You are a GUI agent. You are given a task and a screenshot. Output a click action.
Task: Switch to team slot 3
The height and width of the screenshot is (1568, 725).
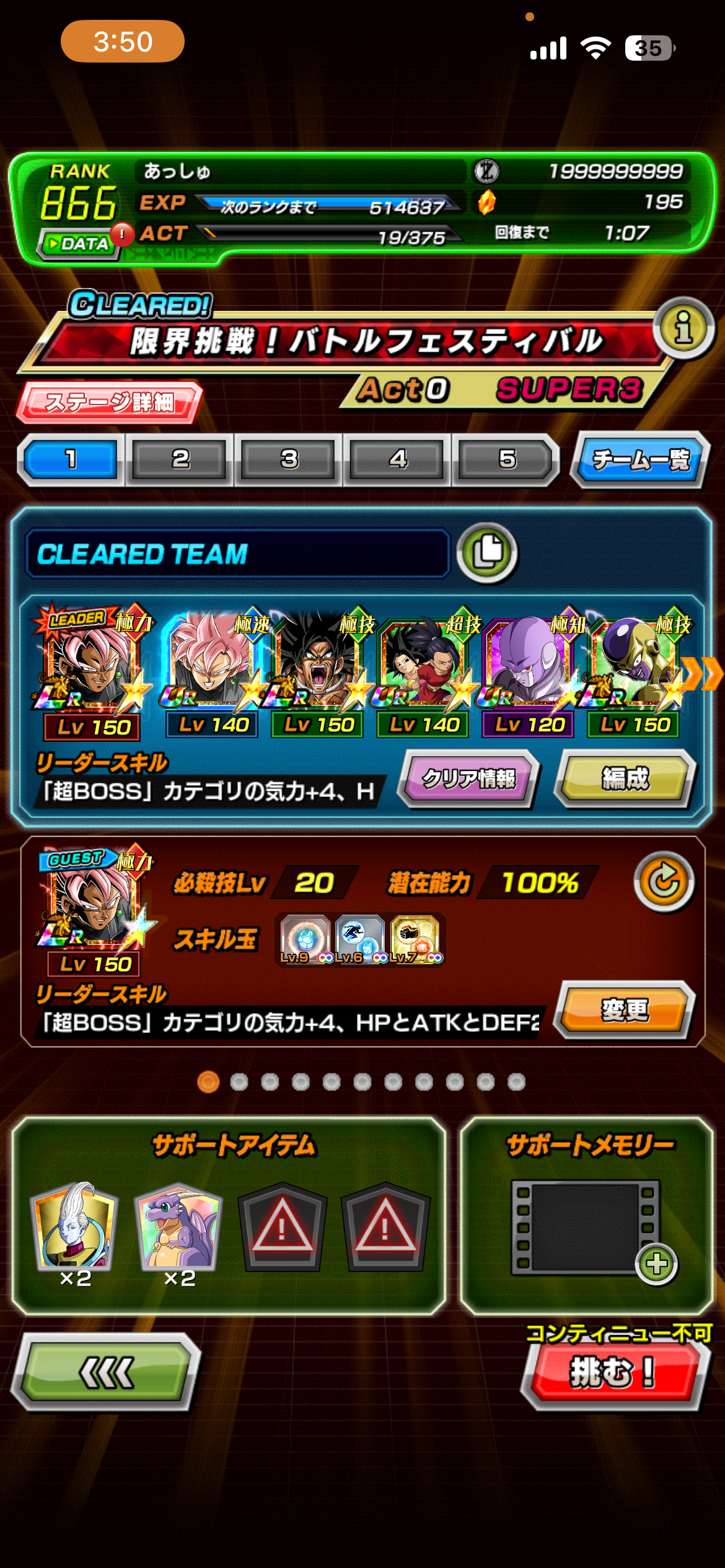coord(289,460)
